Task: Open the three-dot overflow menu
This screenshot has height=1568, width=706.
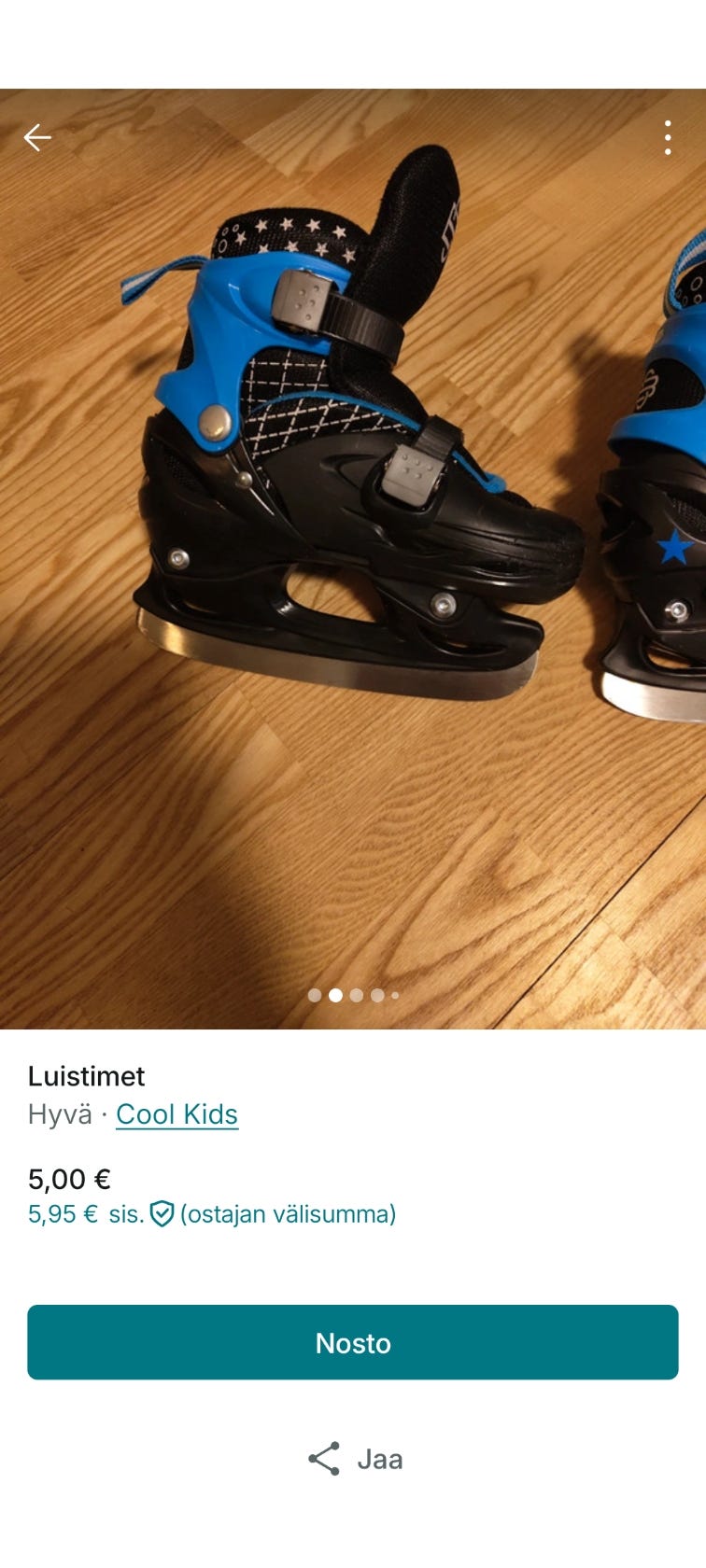Action: [x=667, y=138]
